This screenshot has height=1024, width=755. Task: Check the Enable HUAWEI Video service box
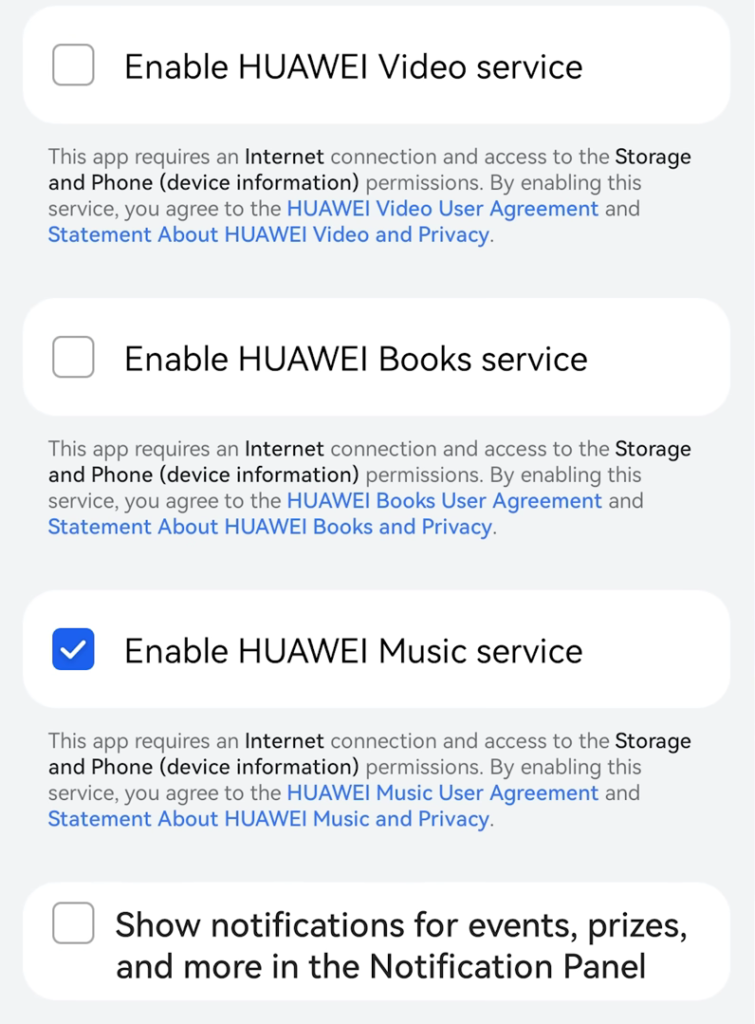73,66
